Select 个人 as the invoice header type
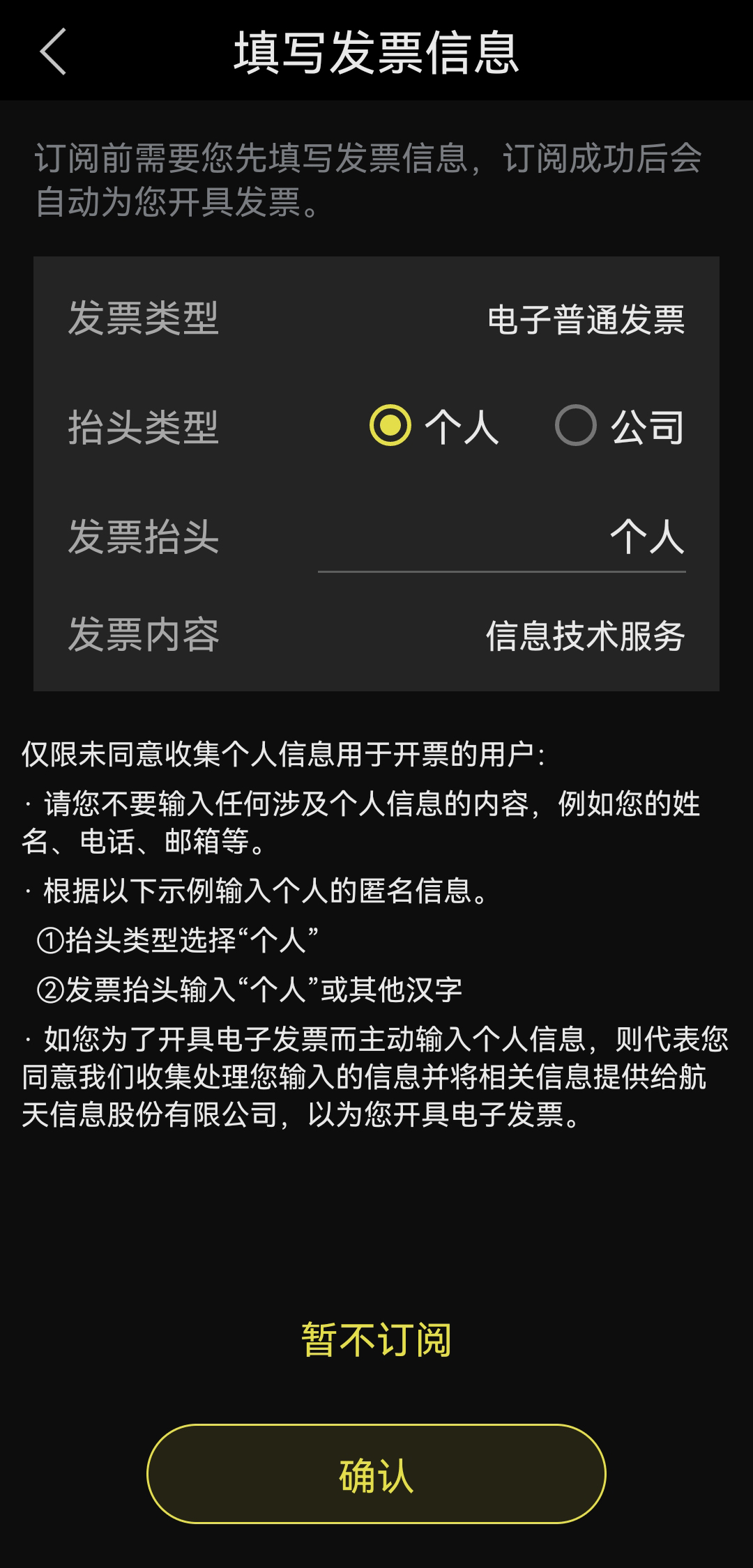The image size is (753, 1568). pos(391,425)
